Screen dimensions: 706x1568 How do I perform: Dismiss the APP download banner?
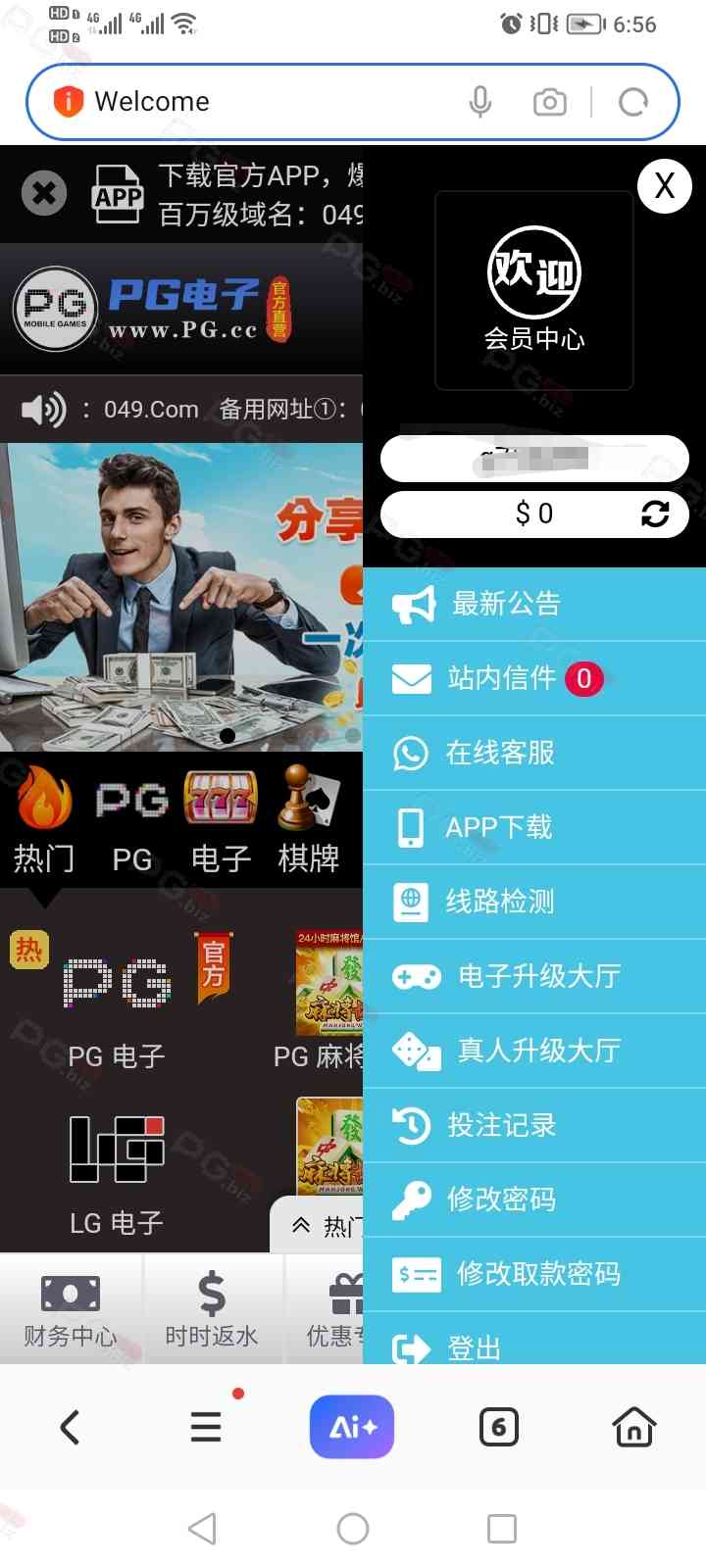(x=44, y=193)
